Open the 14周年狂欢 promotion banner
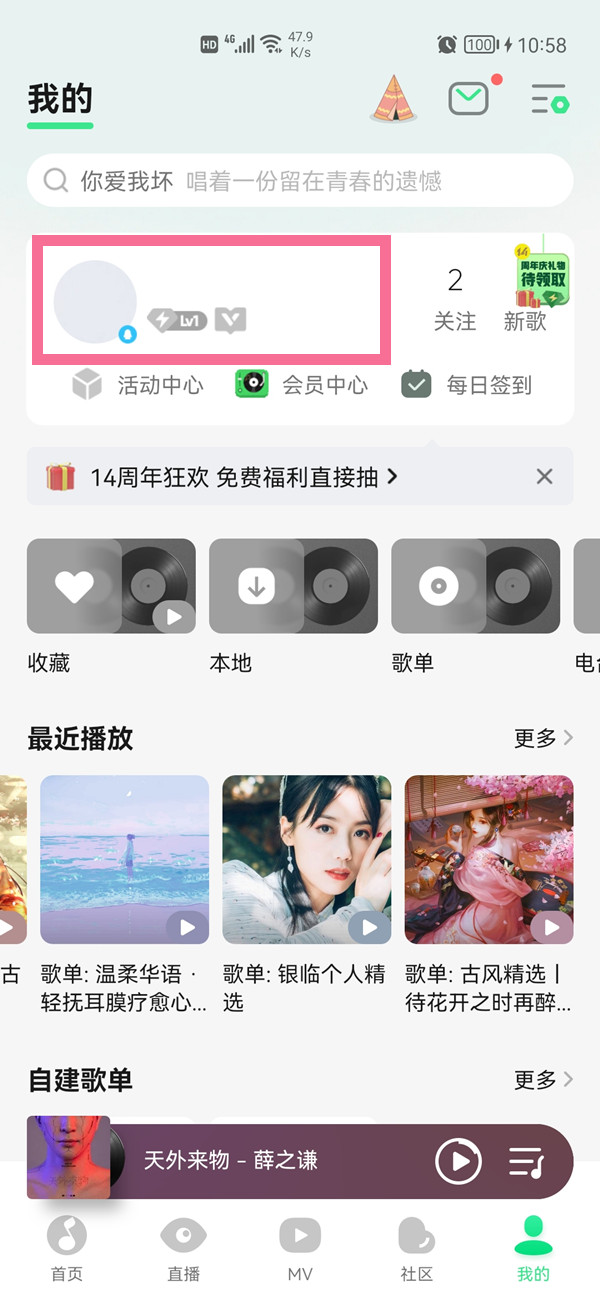 (222, 477)
